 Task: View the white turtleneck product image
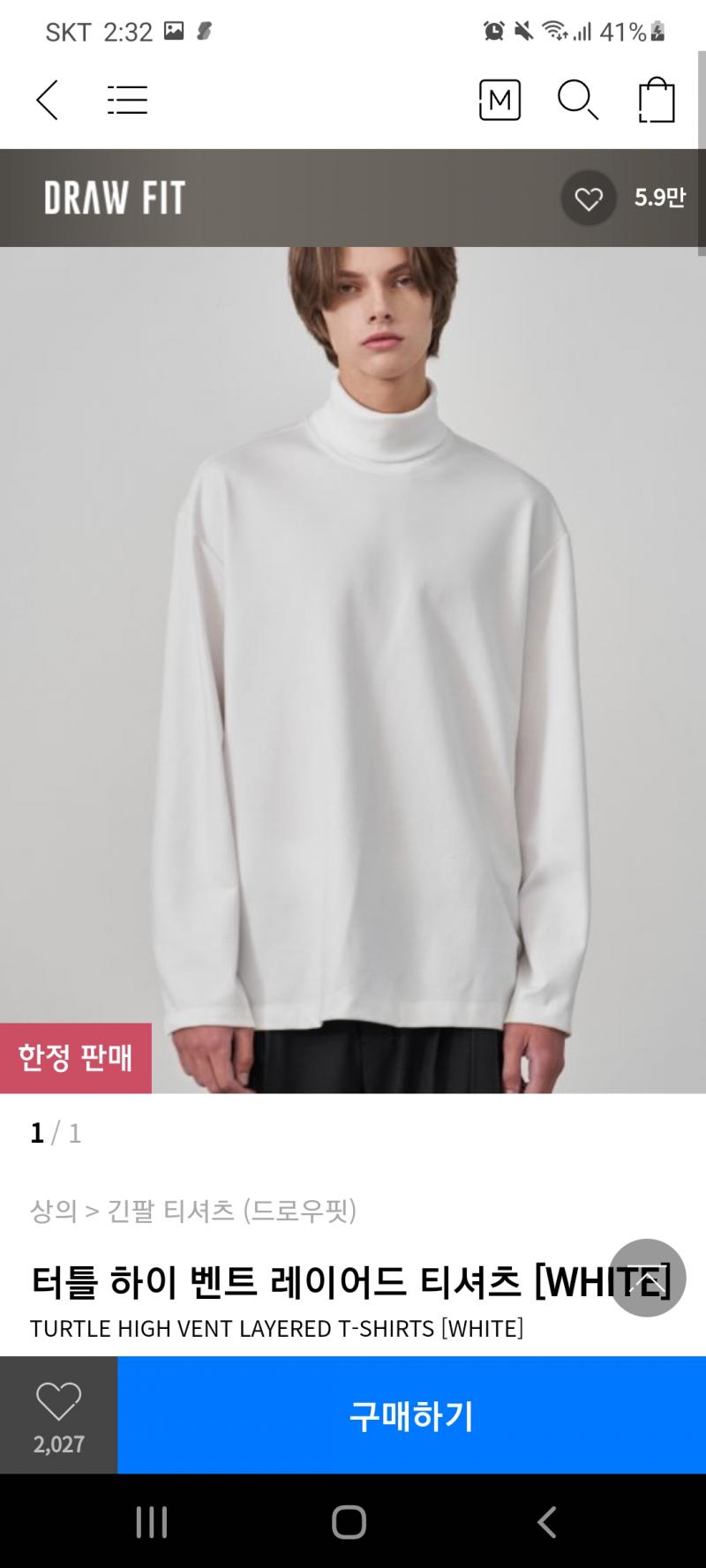pyautogui.click(x=353, y=670)
